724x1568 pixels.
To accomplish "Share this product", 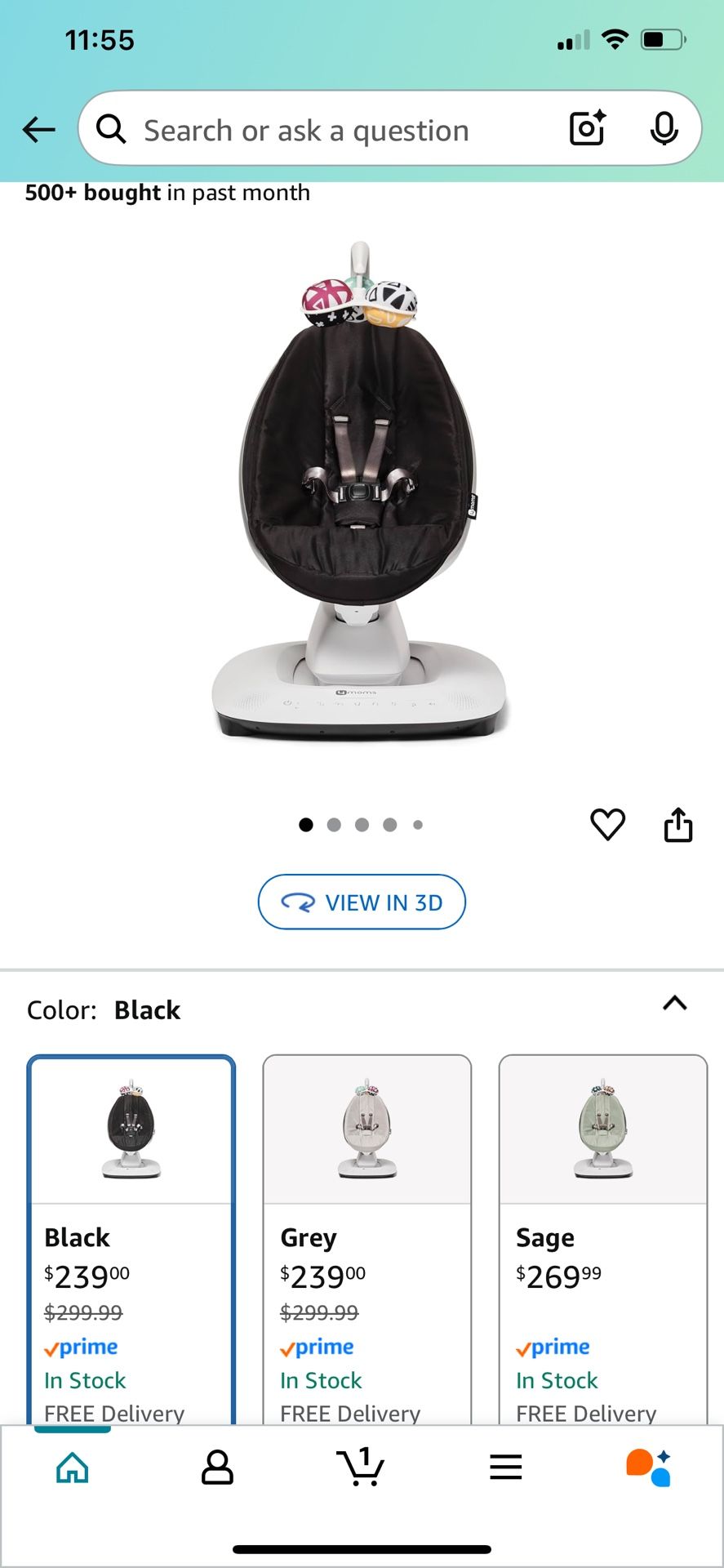I will pos(678,825).
